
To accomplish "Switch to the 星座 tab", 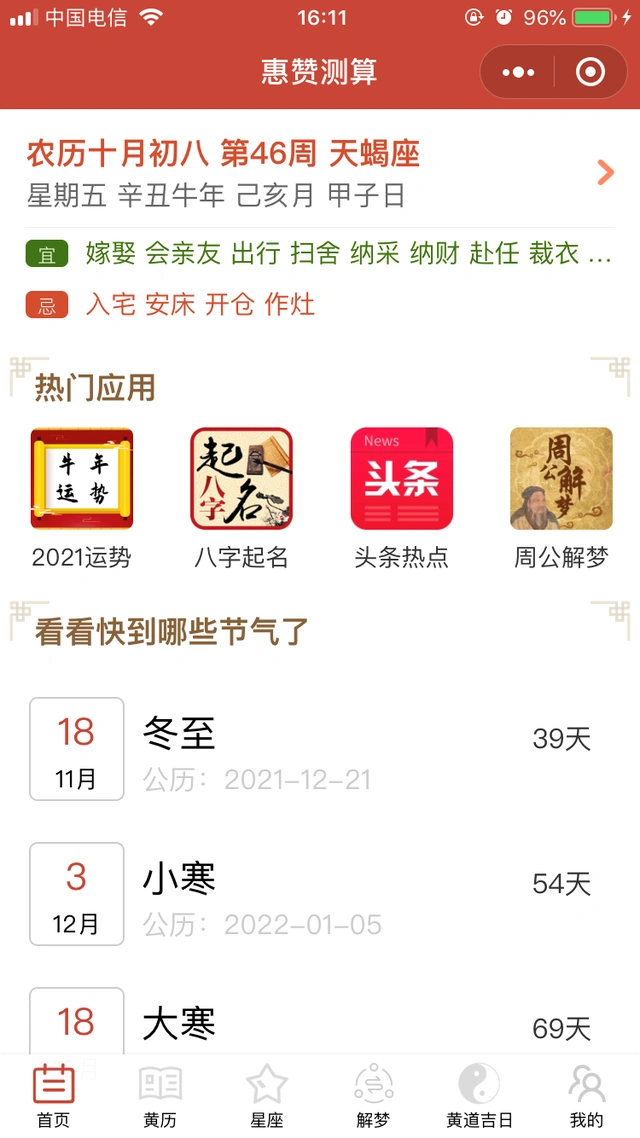I will point(267,1096).
